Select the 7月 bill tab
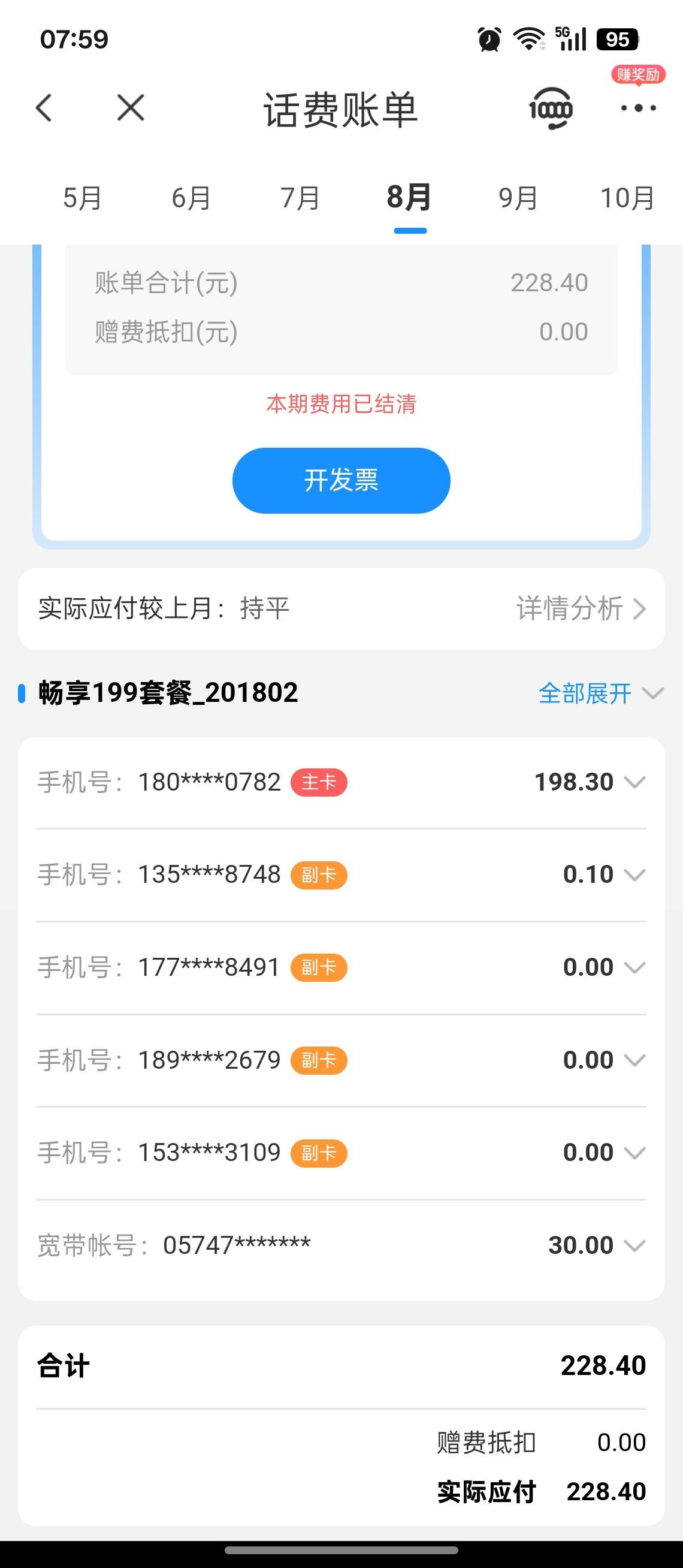The image size is (683, 1568). 300,198
